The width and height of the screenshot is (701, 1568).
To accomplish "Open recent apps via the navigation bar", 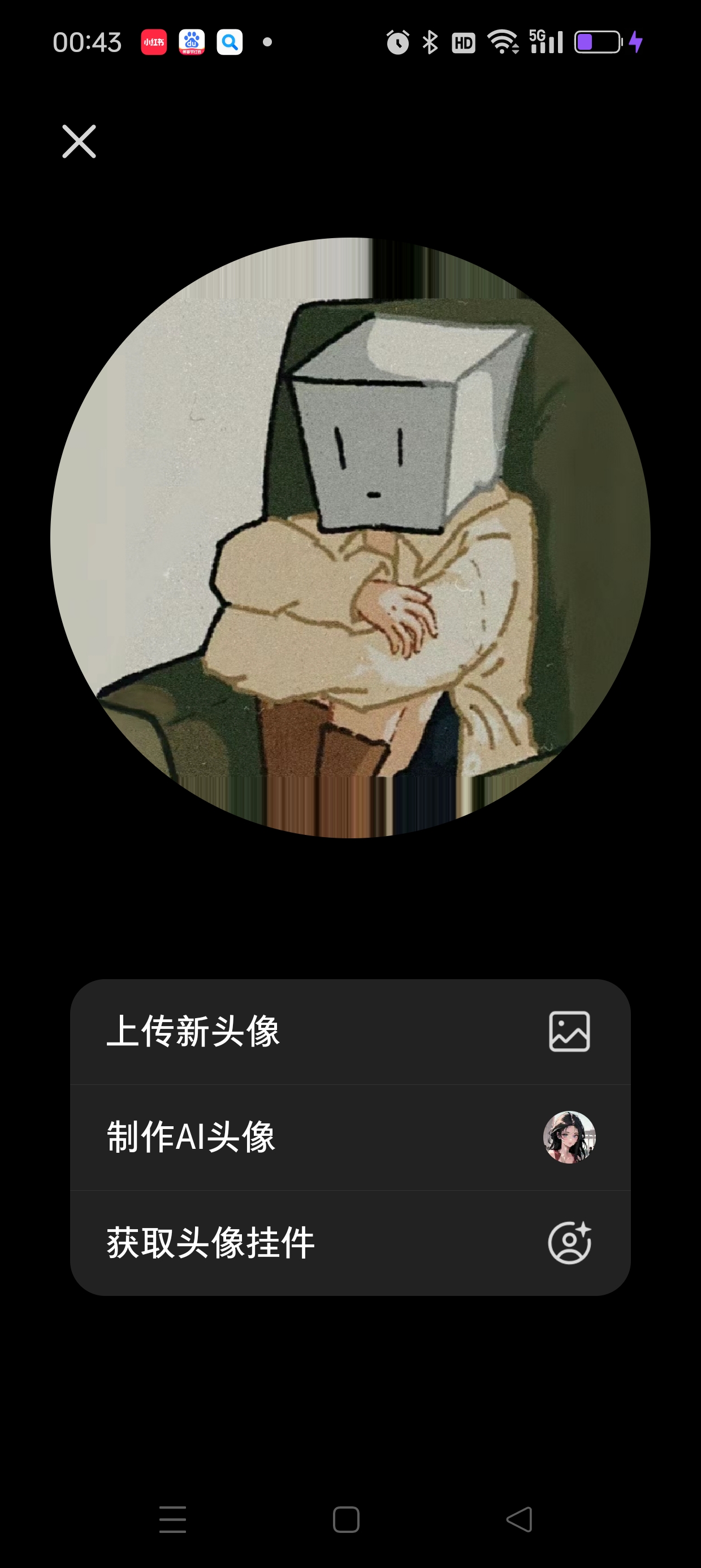I will [x=172, y=1518].
